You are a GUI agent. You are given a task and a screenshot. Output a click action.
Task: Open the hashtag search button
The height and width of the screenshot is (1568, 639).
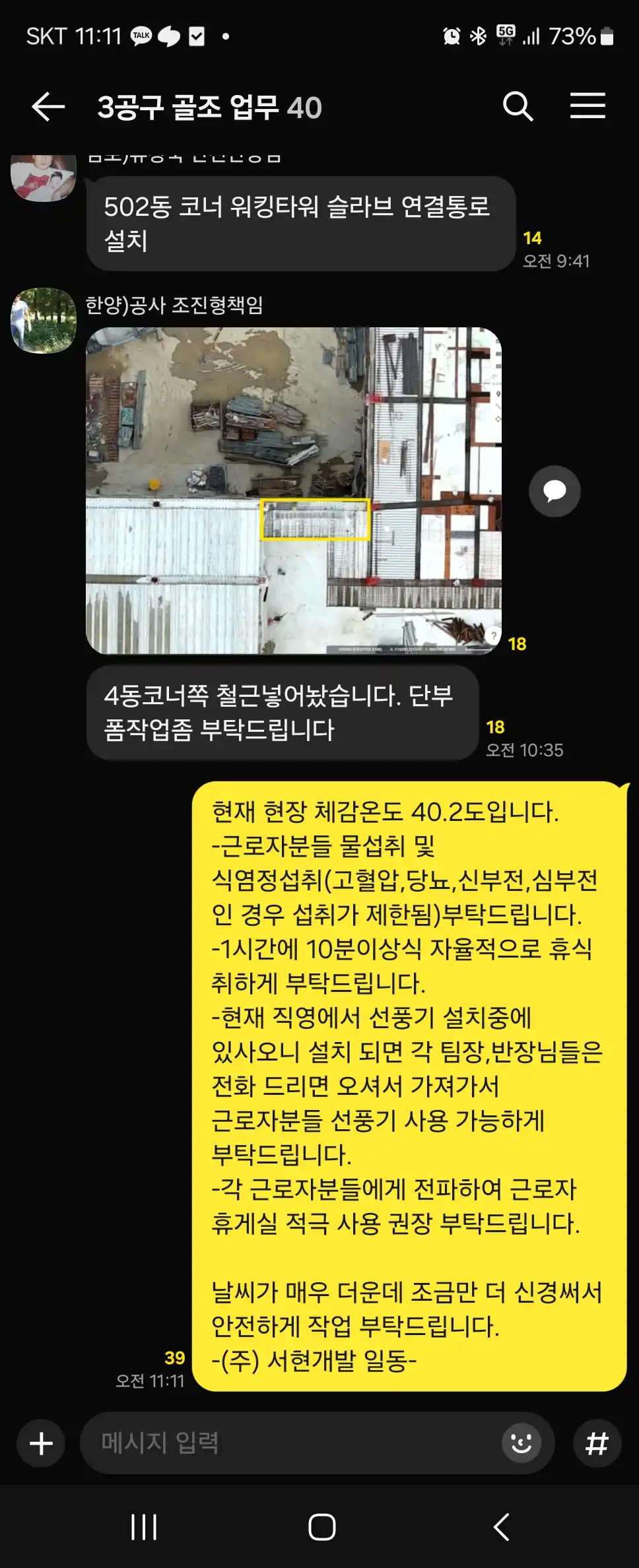click(597, 1443)
